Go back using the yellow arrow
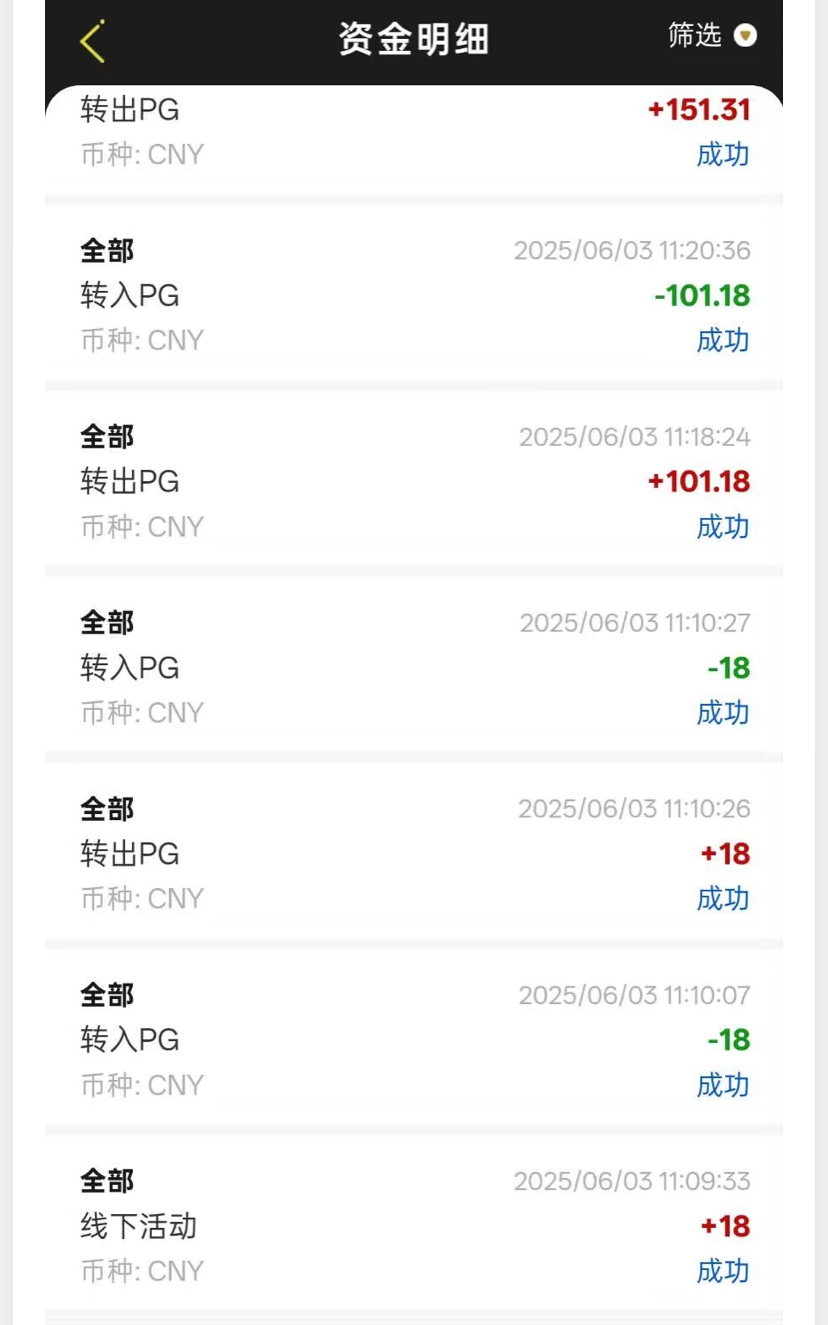 [x=93, y=41]
